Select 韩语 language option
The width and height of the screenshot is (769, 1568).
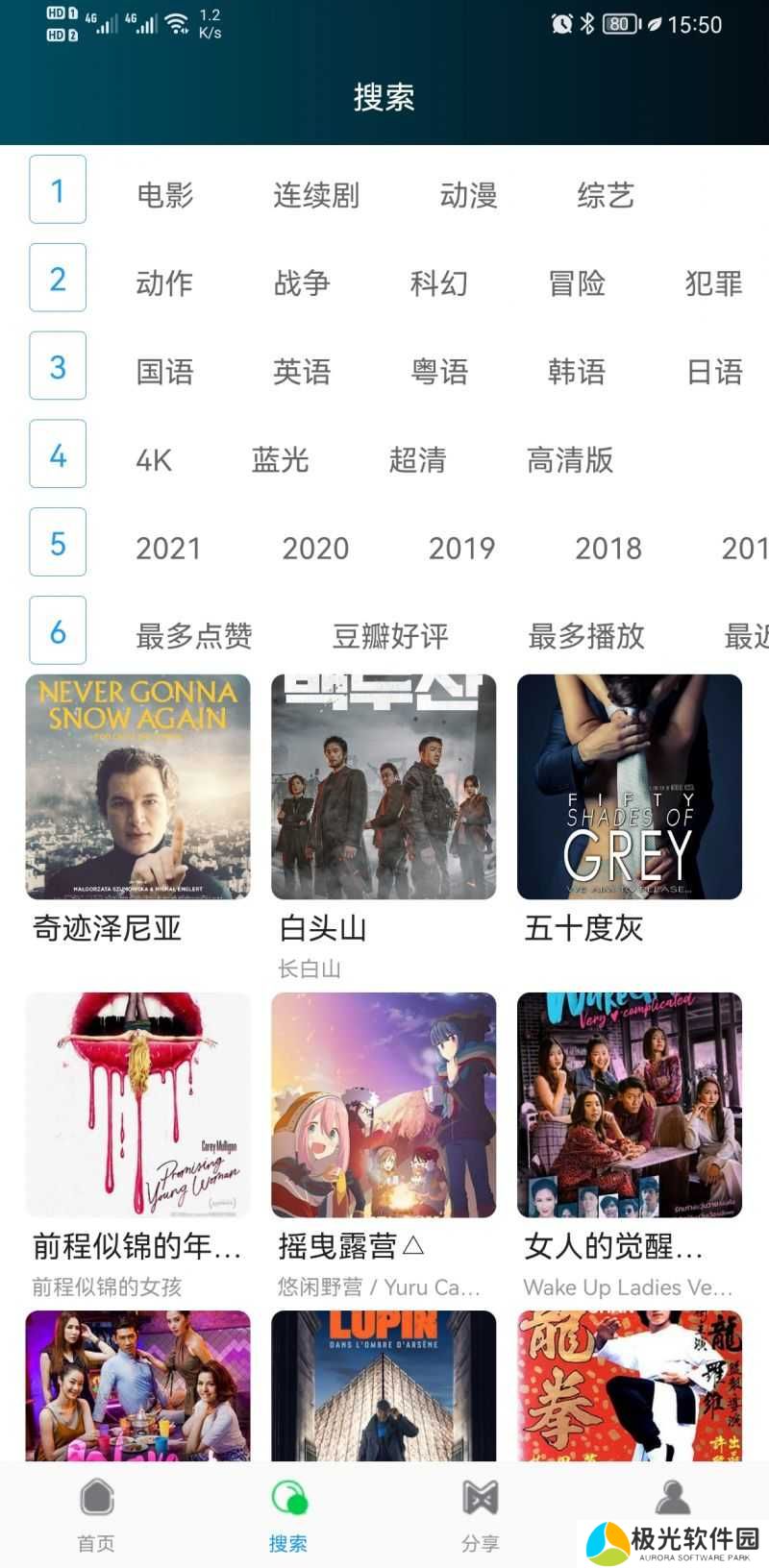click(577, 372)
